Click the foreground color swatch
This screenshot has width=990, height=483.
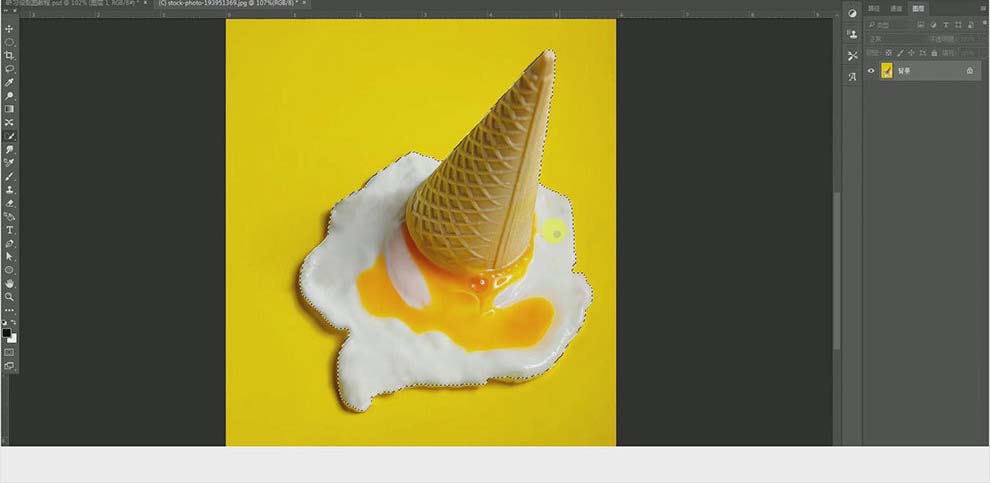(x=6, y=333)
